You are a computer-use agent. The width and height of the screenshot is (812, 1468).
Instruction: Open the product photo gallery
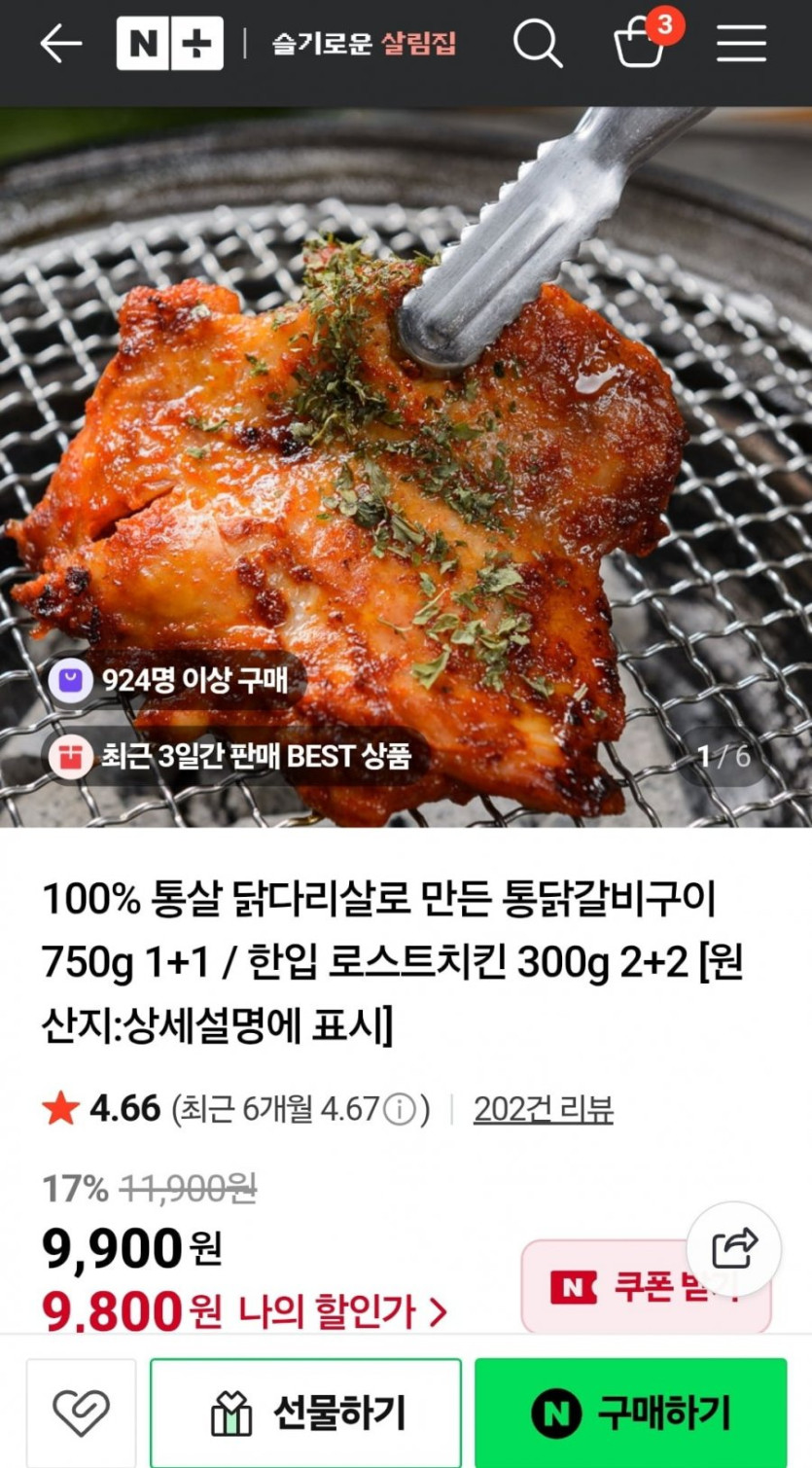pos(406,467)
